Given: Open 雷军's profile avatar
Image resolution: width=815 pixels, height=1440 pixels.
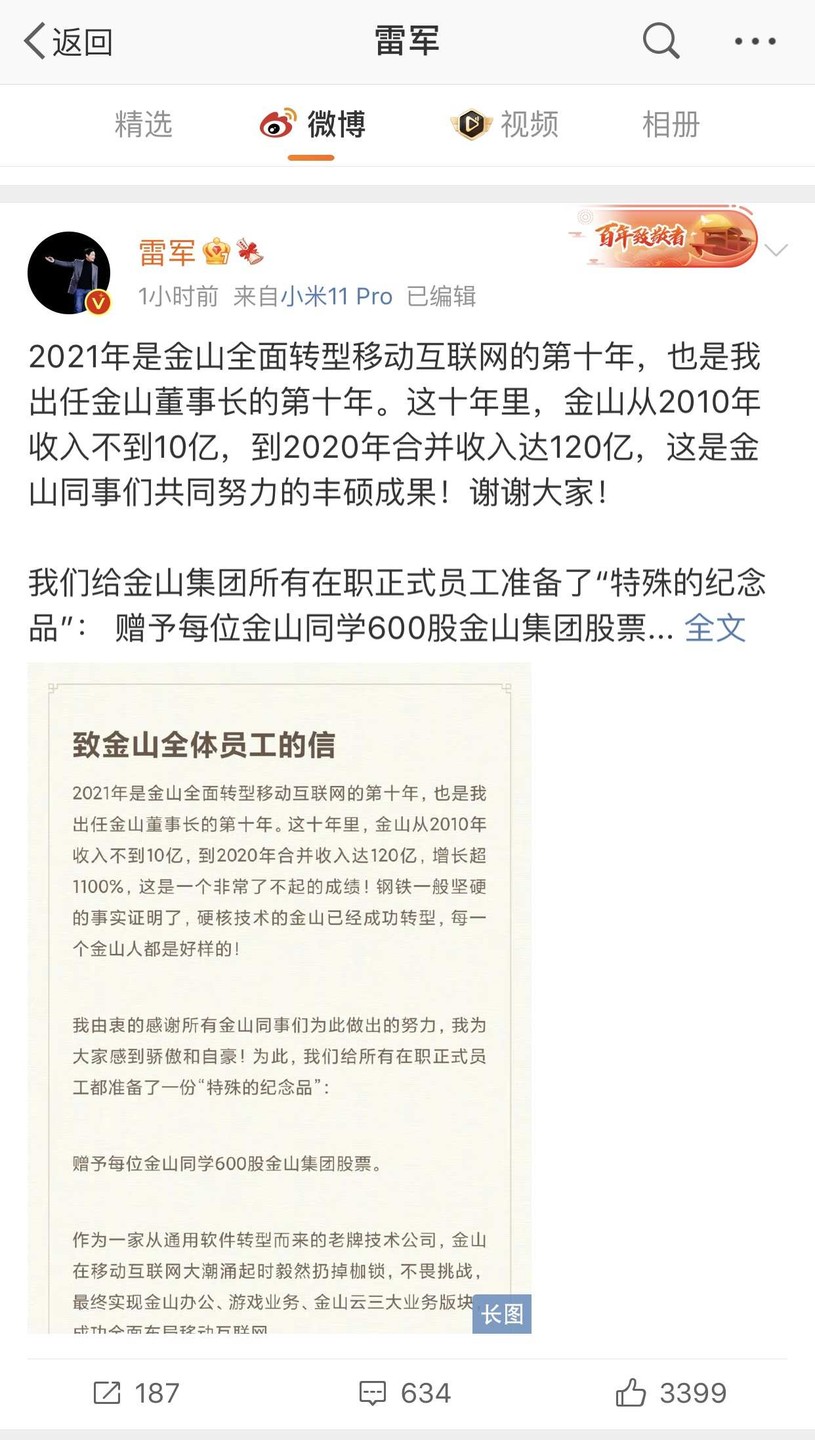Looking at the screenshot, I should (x=69, y=273).
